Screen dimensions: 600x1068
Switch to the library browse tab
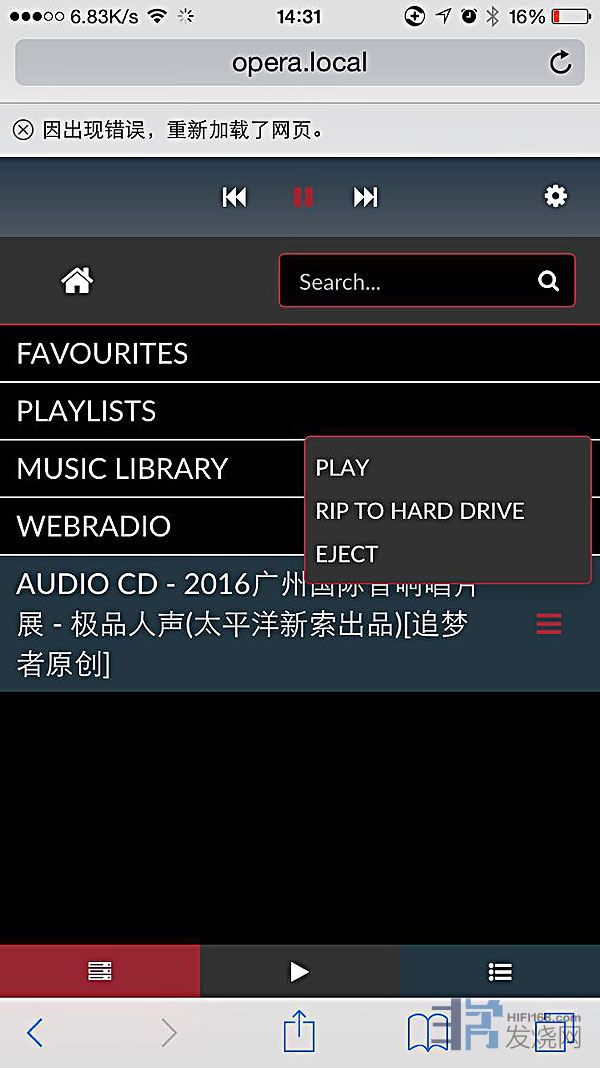[x=100, y=971]
